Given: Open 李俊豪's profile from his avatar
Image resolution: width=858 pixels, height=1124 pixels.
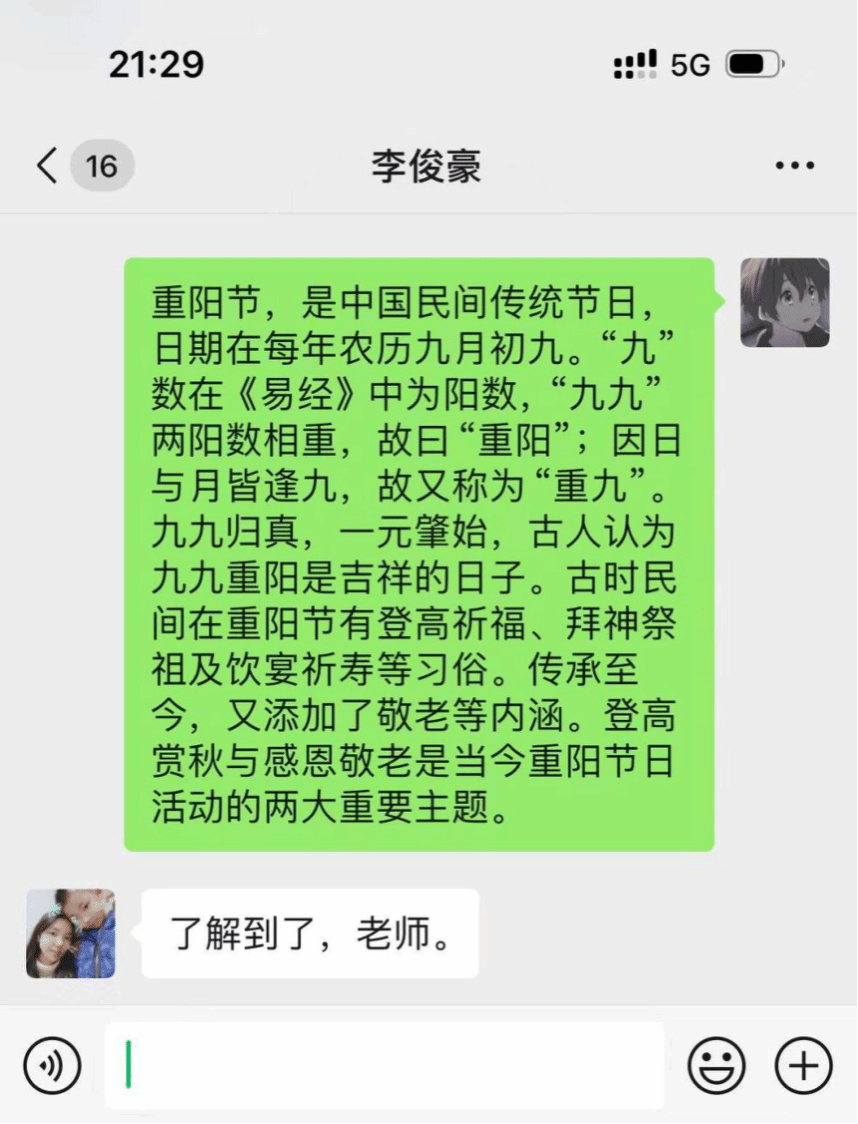Looking at the screenshot, I should 70,933.
